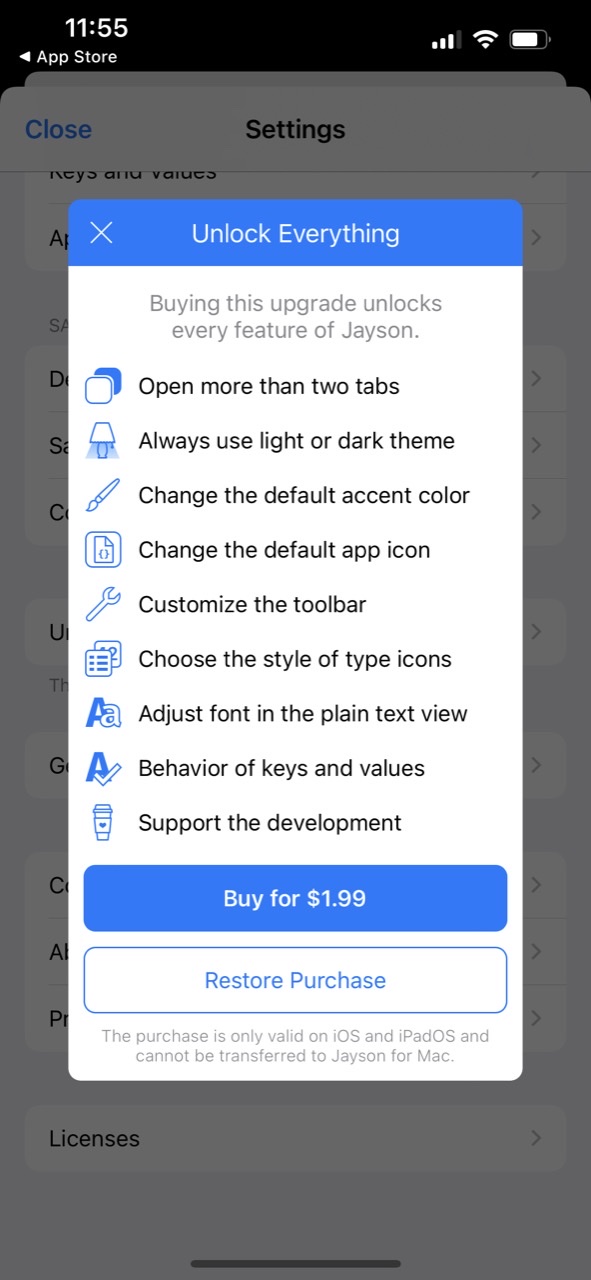Dismiss the Unlock Everything dialog

pyautogui.click(x=101, y=233)
